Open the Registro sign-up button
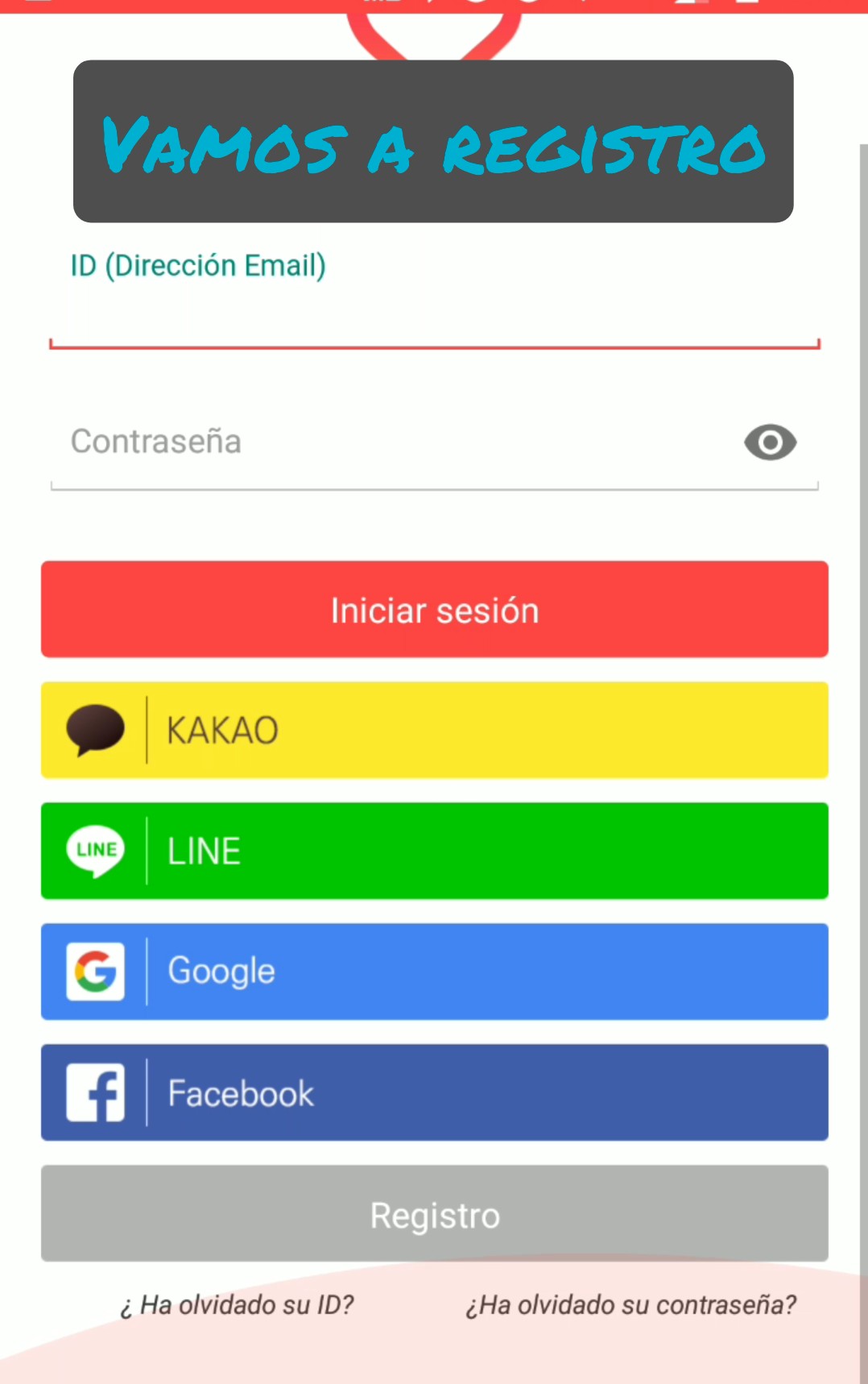This screenshot has height=1384, width=868. coord(435,1213)
